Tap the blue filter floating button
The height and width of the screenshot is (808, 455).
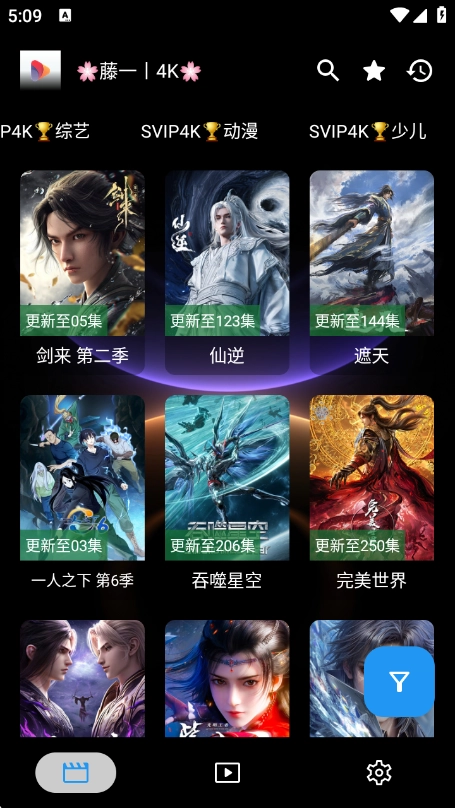click(x=399, y=682)
